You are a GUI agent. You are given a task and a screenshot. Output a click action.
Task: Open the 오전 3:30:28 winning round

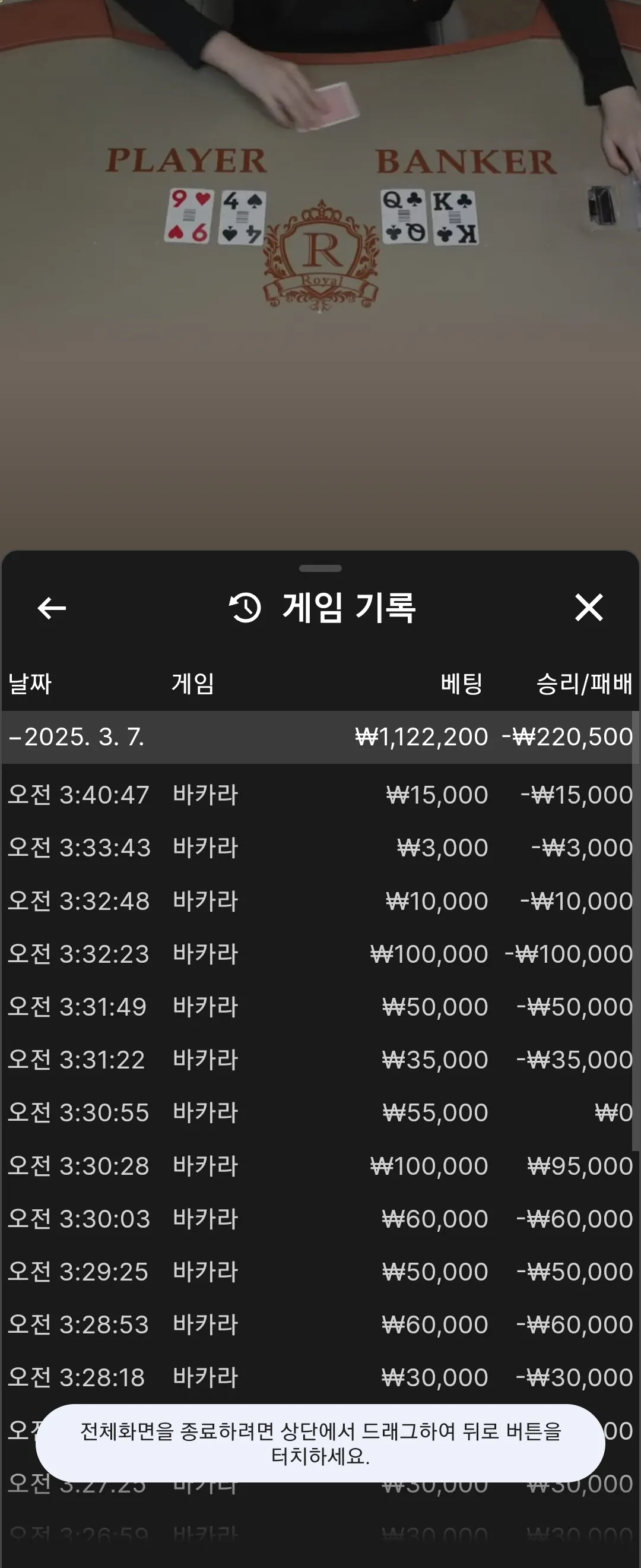click(x=320, y=1166)
